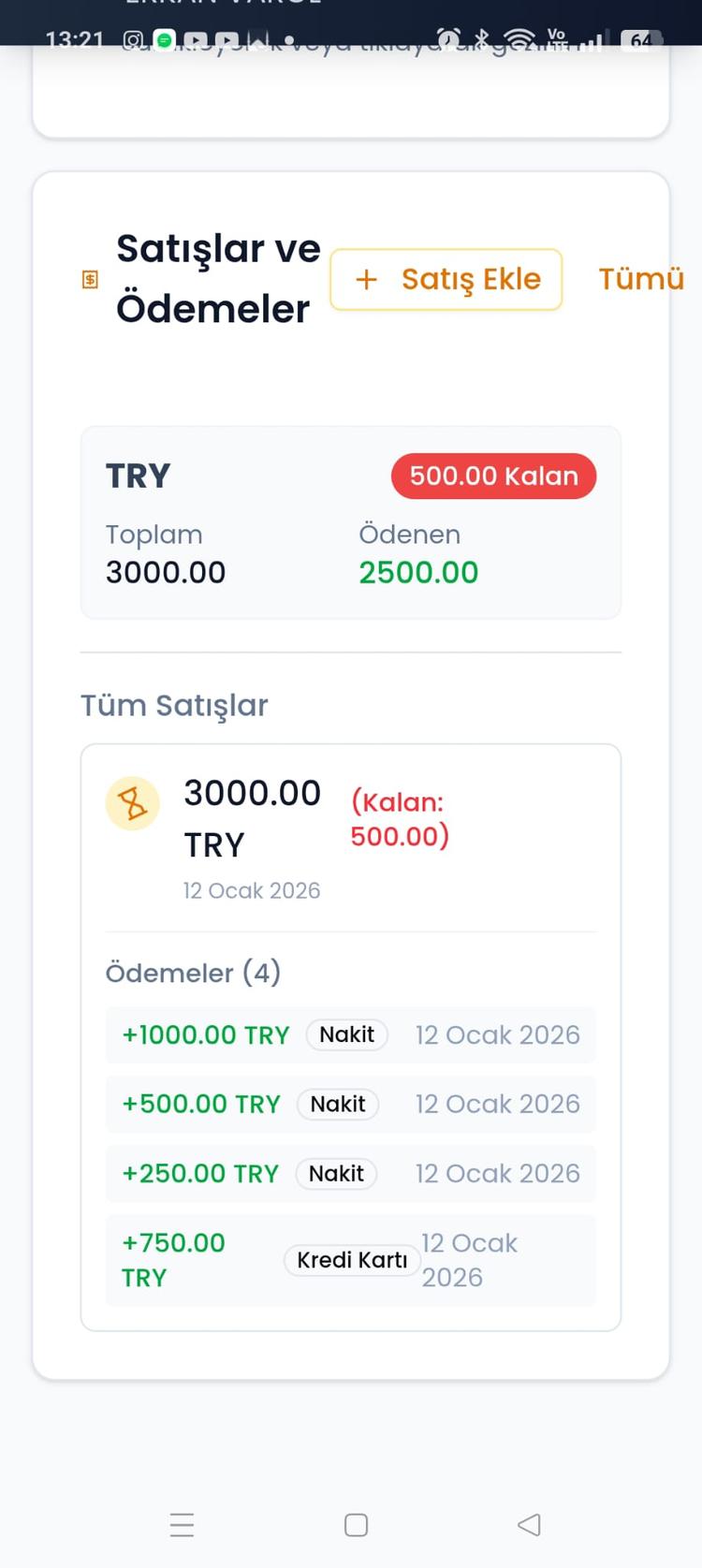Toggle the Kredi Kartı tag on the 750.00 TRY payment
Screen dimensions: 702x1568
(x=351, y=1260)
